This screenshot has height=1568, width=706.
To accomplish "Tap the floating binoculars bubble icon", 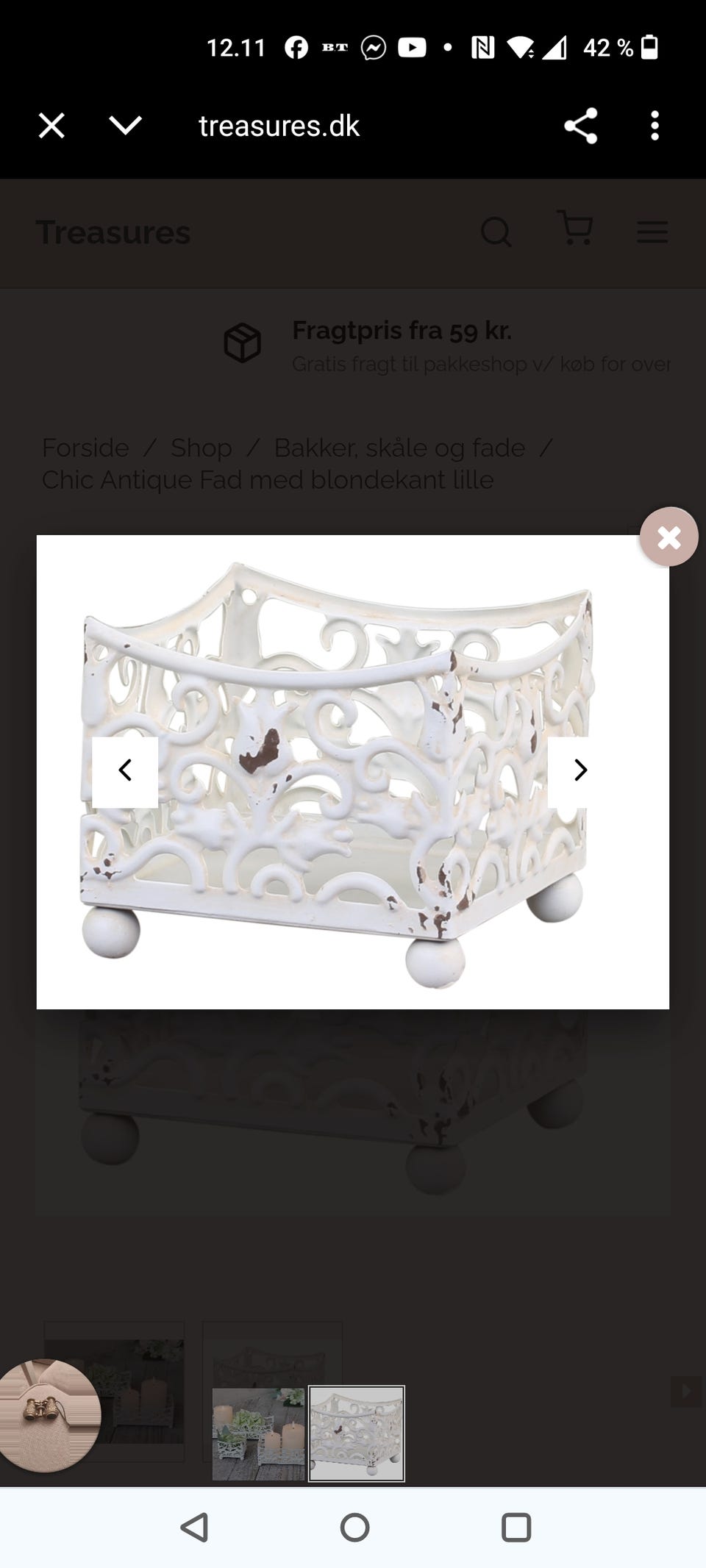I will pos(51,1415).
